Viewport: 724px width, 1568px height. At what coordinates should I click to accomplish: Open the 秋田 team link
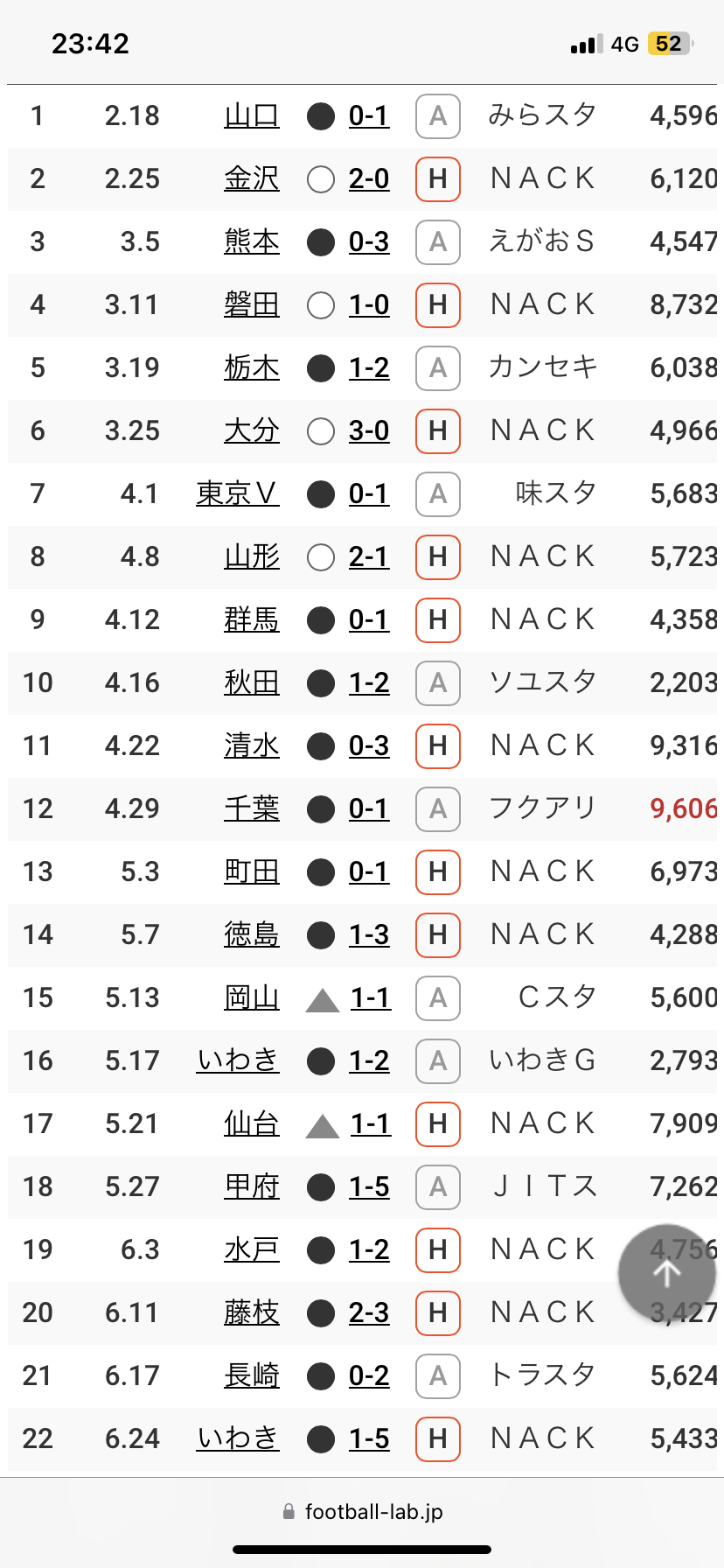tap(252, 682)
